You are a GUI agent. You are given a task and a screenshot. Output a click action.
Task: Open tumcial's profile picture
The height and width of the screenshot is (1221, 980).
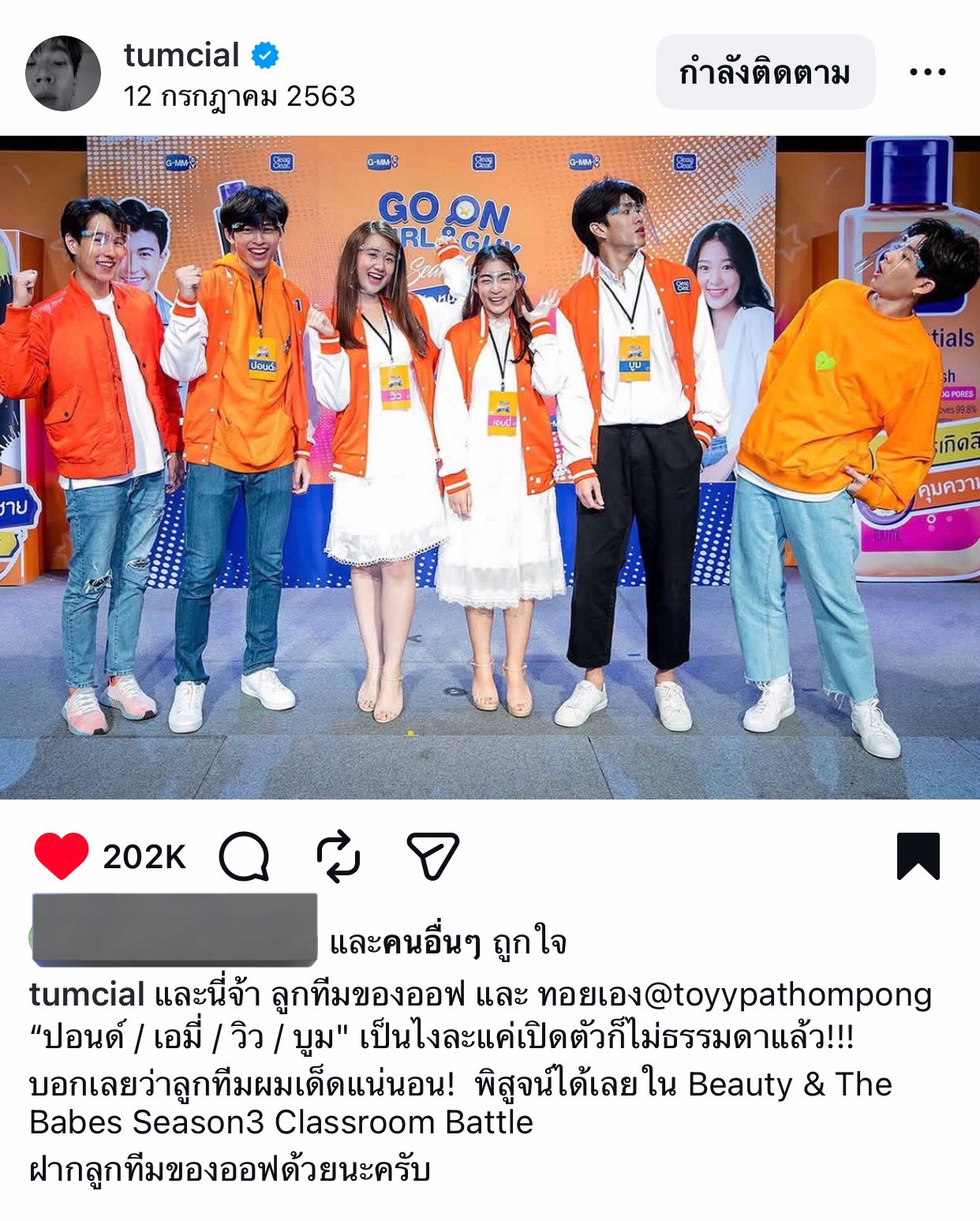tap(63, 73)
